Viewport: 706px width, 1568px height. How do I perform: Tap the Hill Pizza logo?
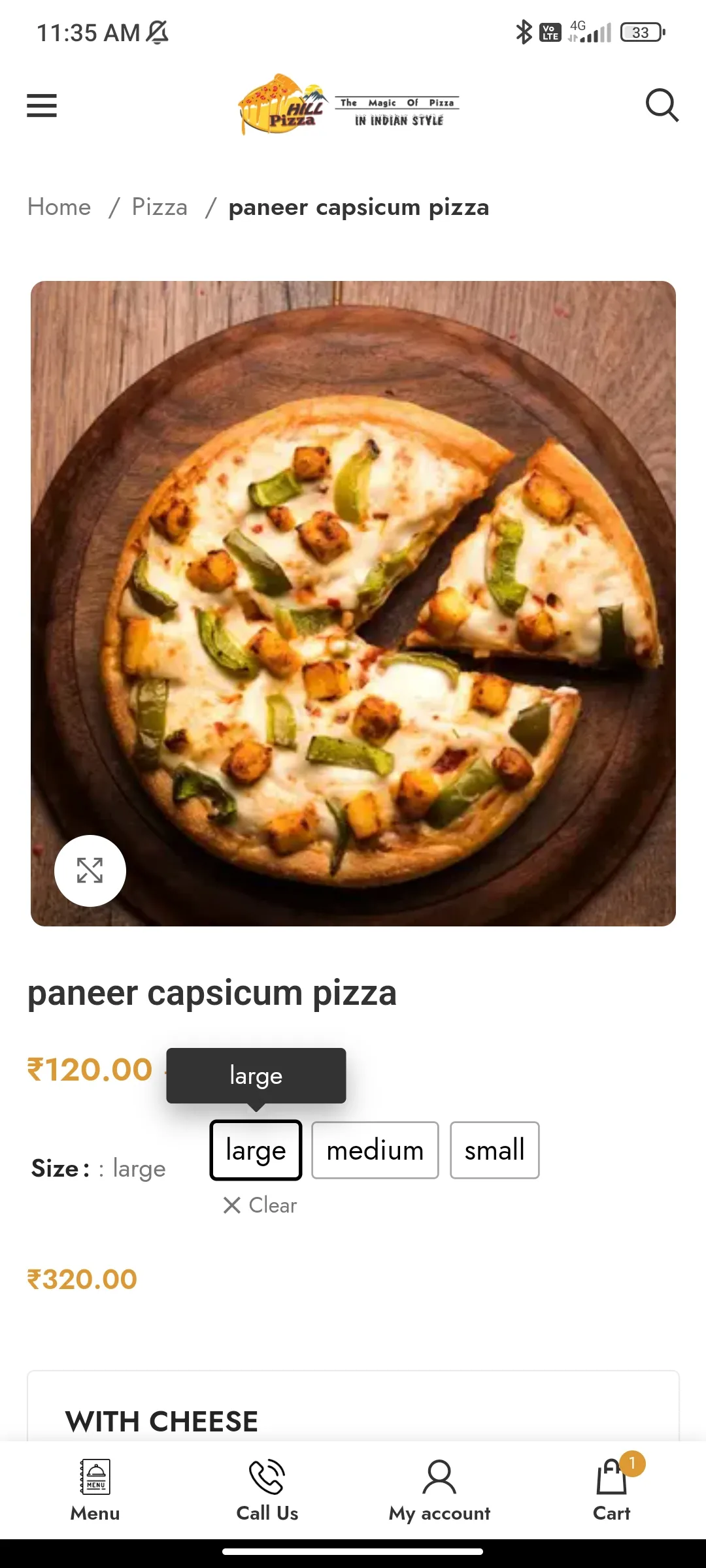coord(349,105)
